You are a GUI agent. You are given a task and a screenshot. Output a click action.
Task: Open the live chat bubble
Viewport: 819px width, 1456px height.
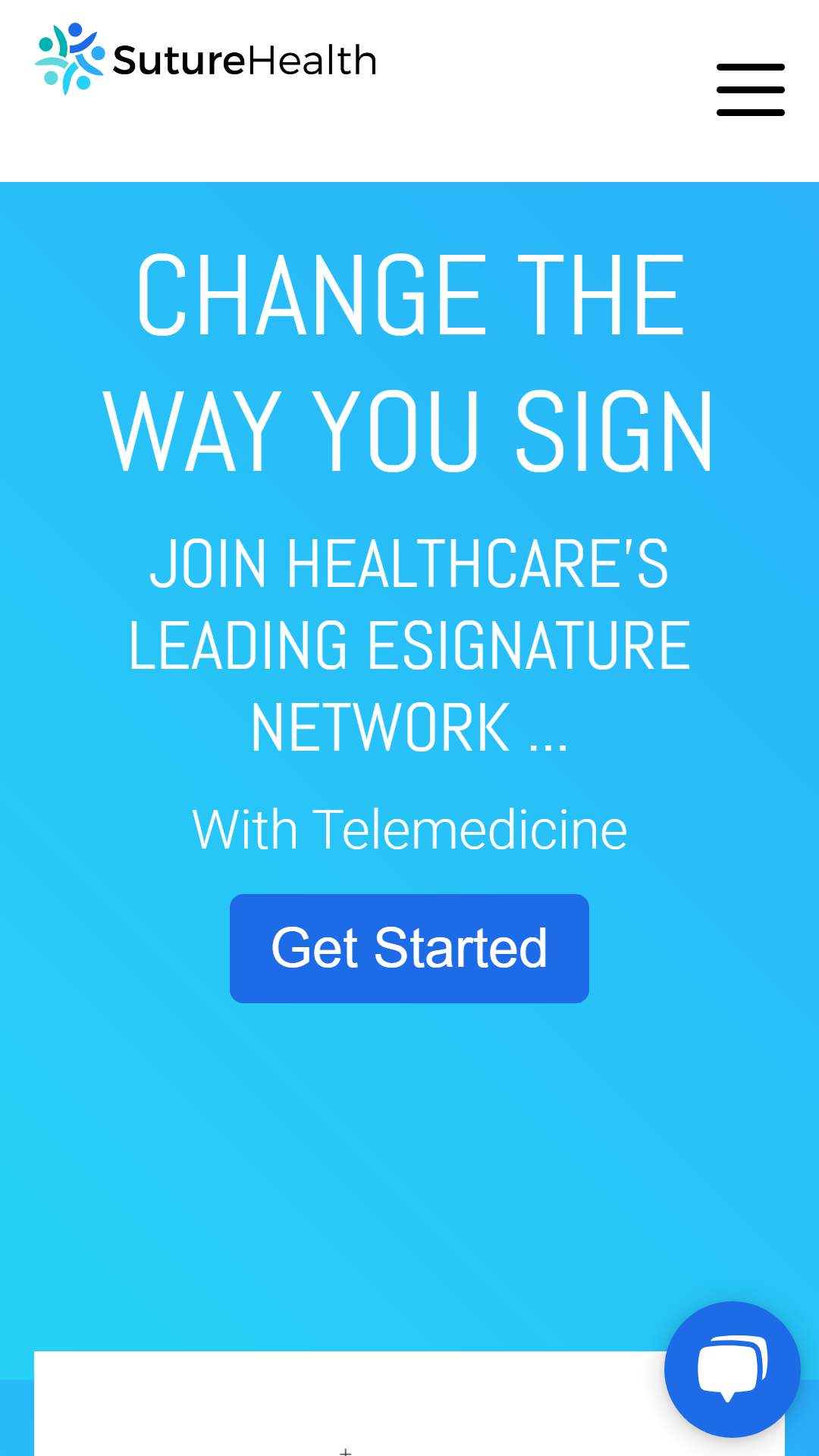point(733,1369)
